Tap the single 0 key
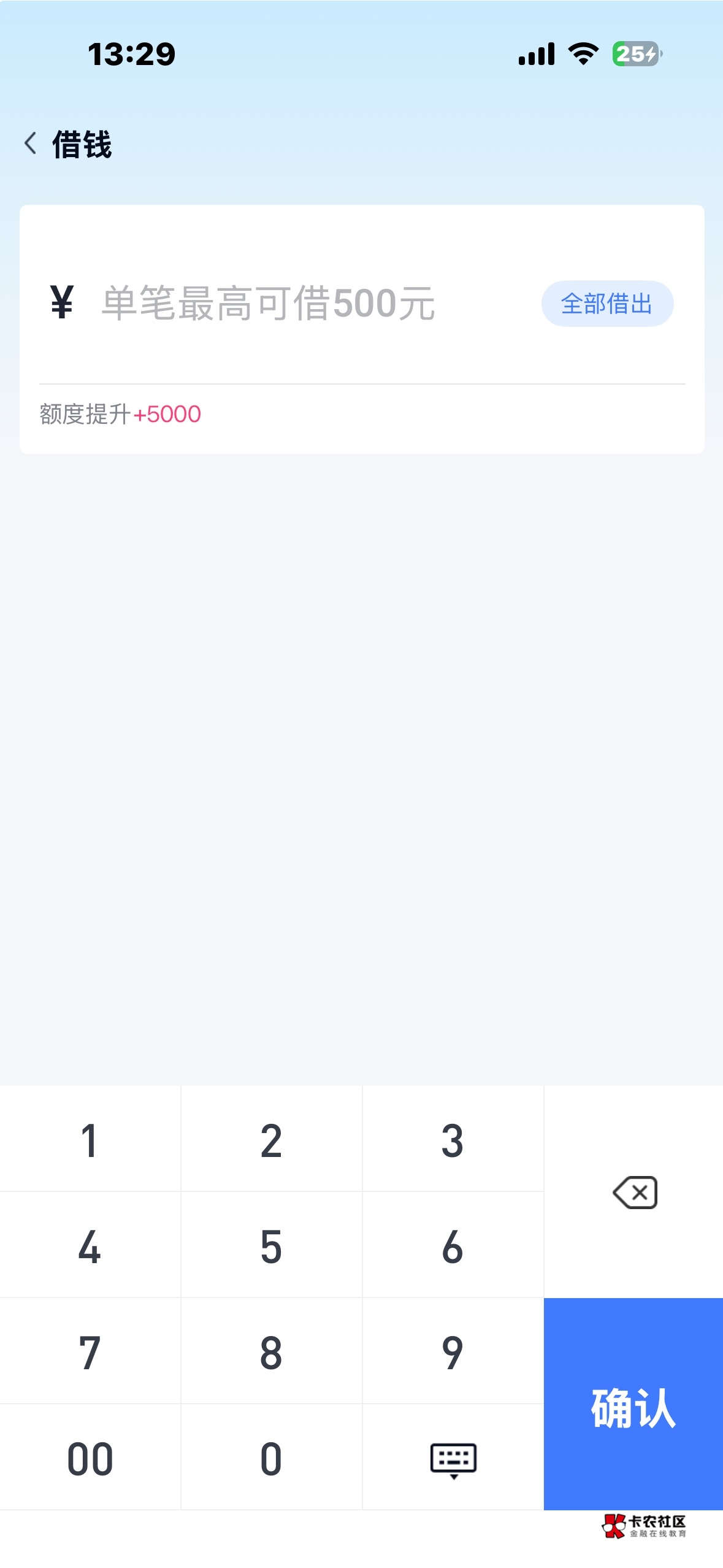723x1568 pixels. (x=271, y=1457)
